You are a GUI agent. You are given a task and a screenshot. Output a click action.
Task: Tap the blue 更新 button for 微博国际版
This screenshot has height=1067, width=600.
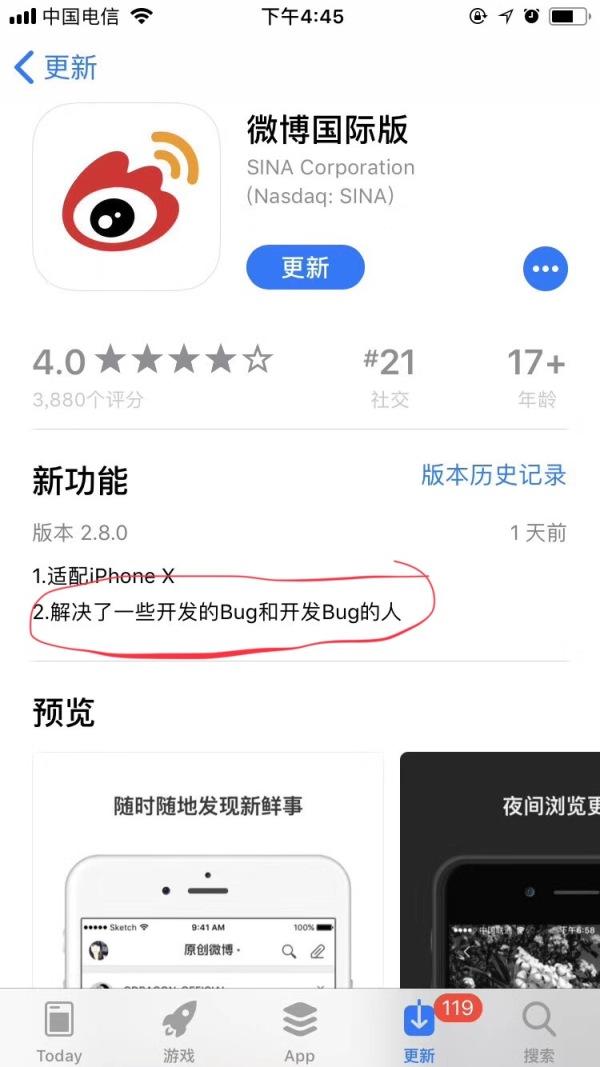pyautogui.click(x=305, y=268)
